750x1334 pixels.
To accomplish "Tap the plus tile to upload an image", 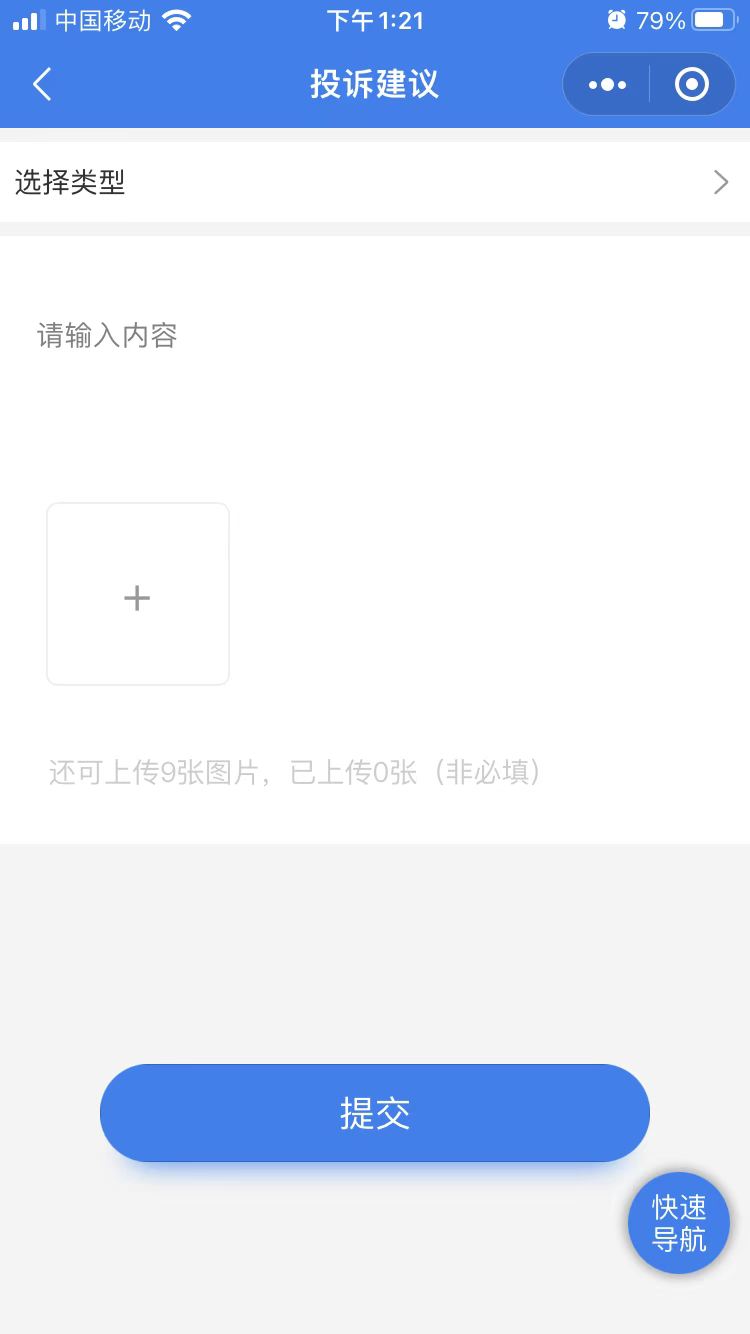I will (138, 595).
